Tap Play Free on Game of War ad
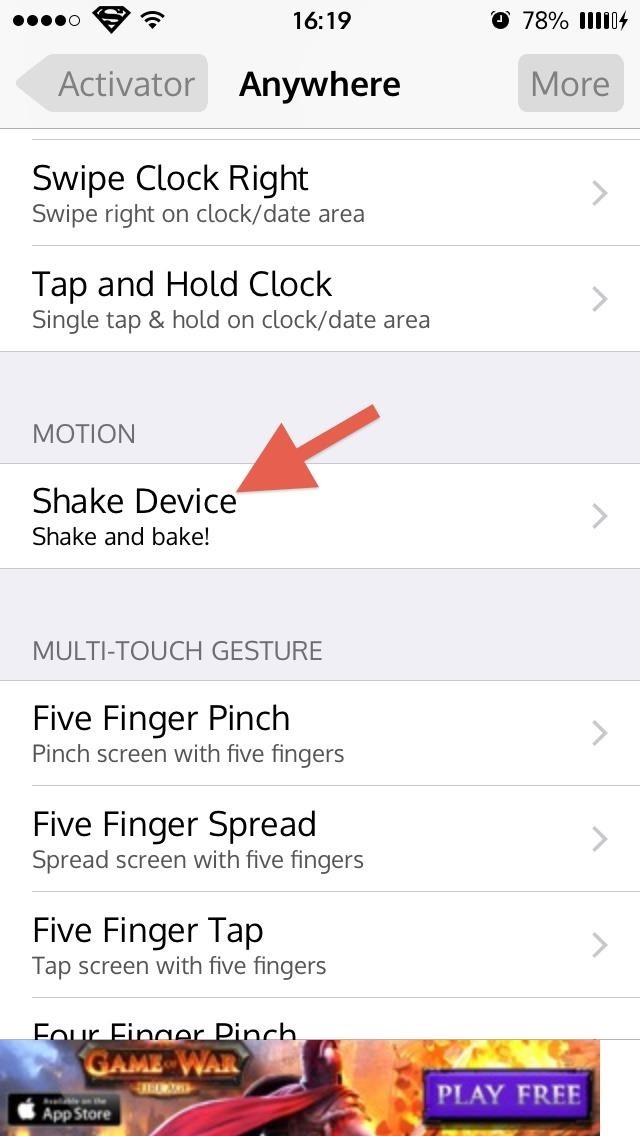The height and width of the screenshot is (1136, 640). (508, 1093)
